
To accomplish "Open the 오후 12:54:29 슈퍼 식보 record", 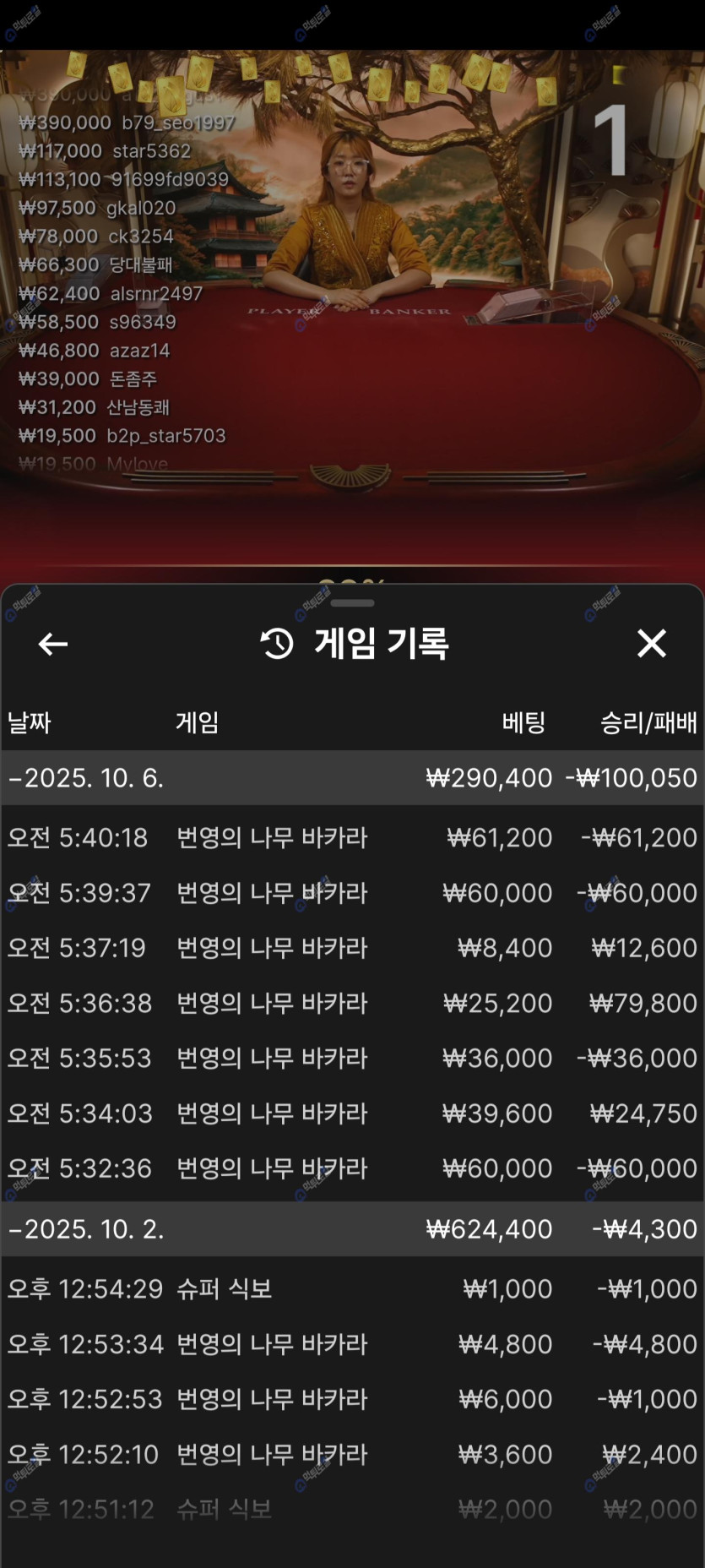I will click(x=352, y=1289).
